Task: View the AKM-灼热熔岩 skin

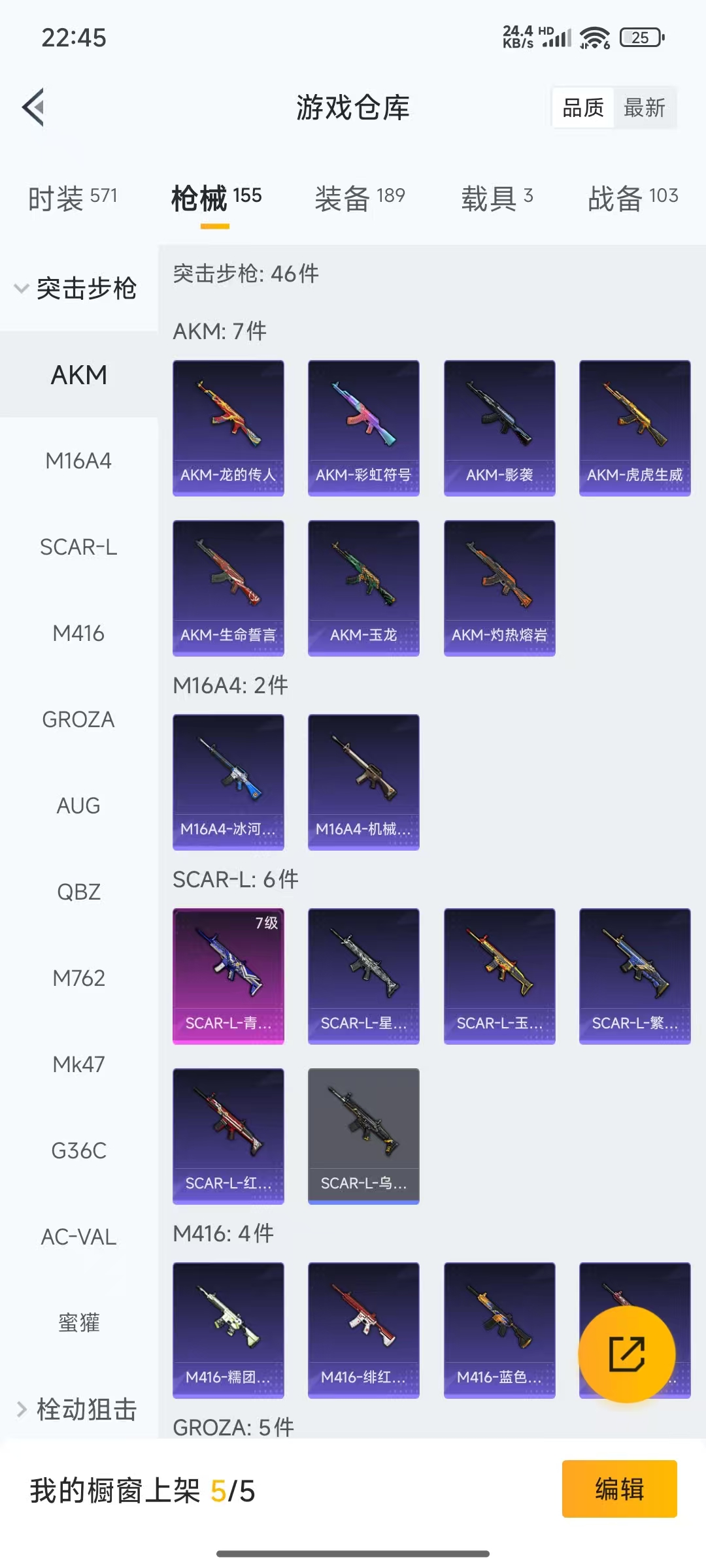Action: click(499, 588)
